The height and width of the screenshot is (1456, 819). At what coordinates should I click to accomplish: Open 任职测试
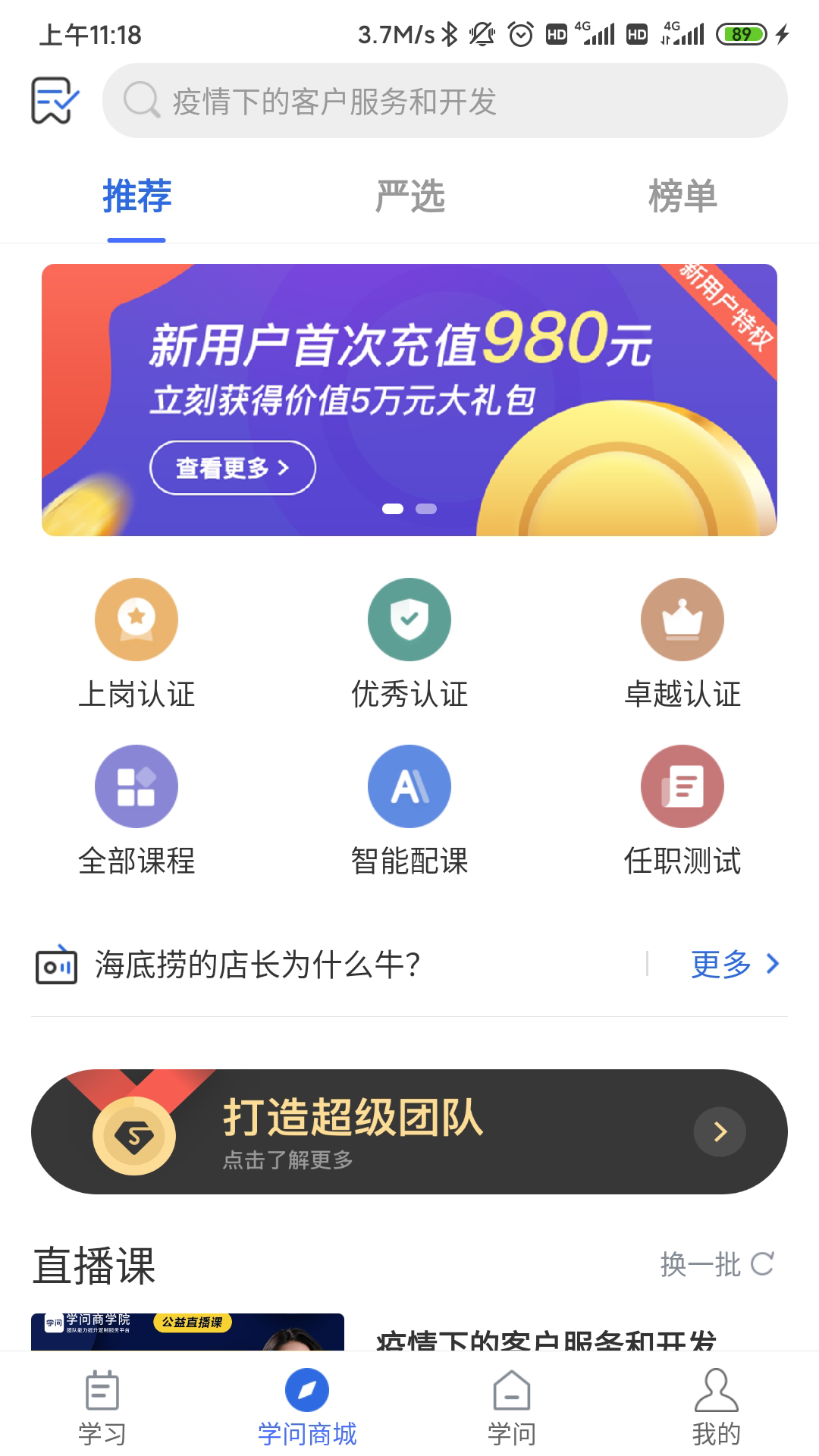(682, 810)
